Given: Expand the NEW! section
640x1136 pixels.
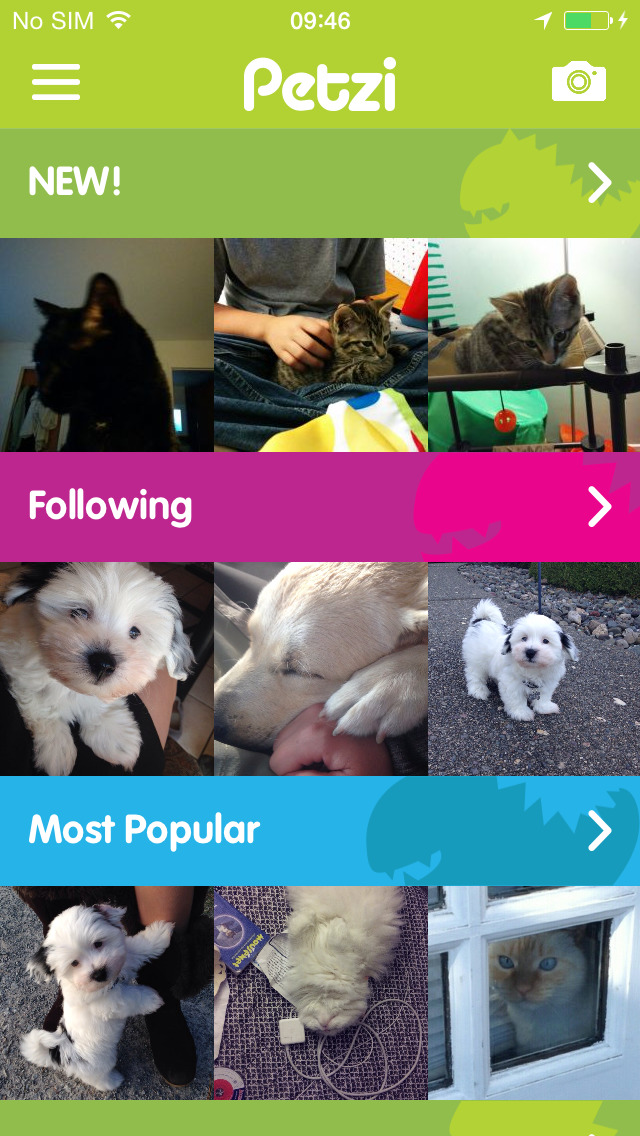Looking at the screenshot, I should pyautogui.click(x=600, y=183).
